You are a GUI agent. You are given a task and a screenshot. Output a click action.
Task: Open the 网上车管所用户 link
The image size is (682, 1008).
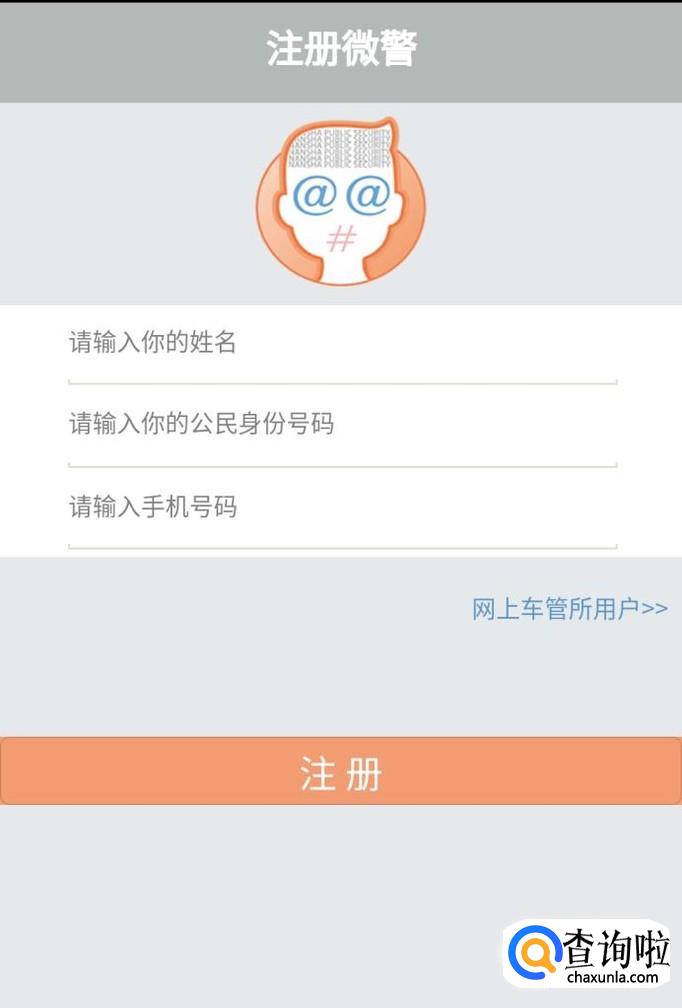click(569, 609)
